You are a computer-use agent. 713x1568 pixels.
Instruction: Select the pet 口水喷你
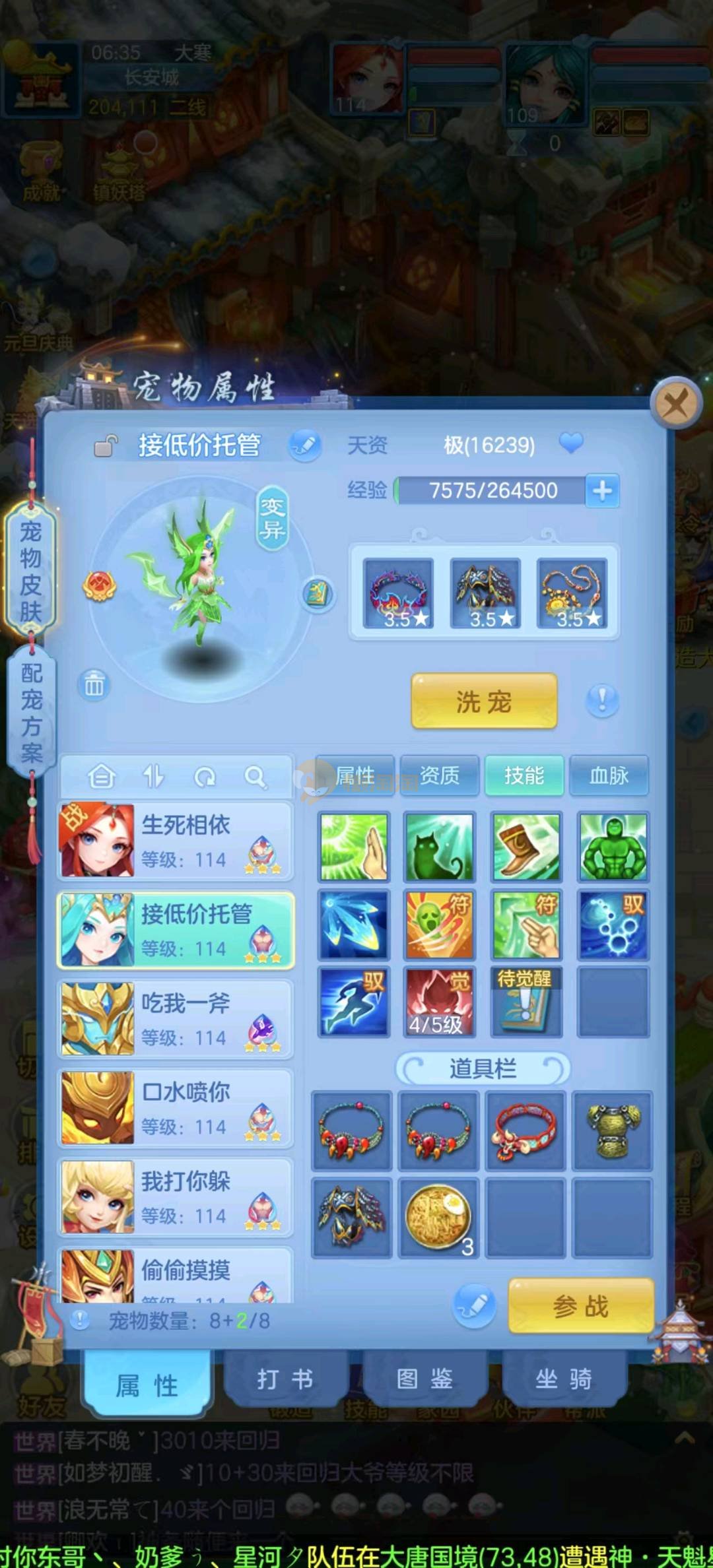175,1108
